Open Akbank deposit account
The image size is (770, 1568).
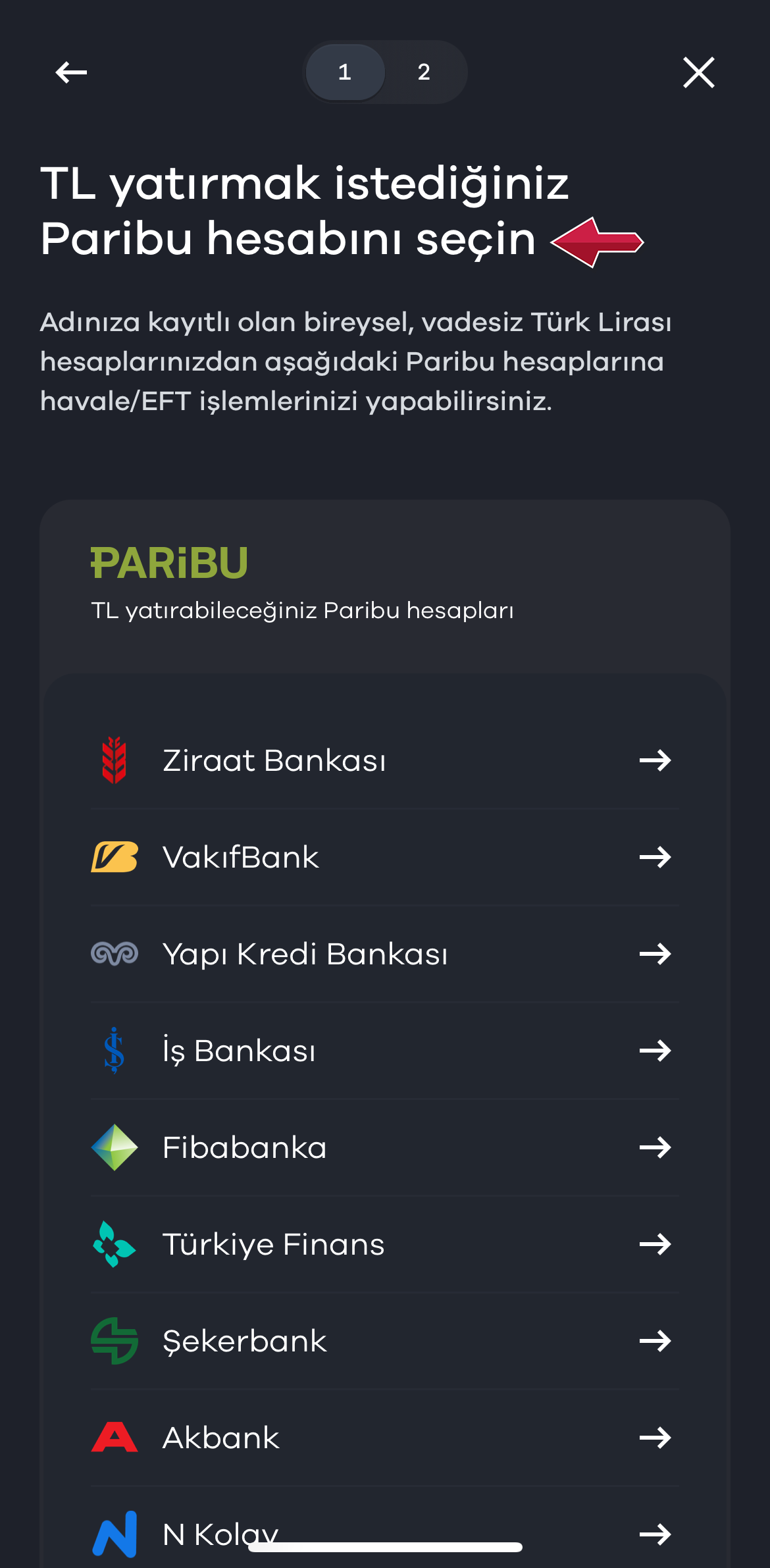click(x=385, y=1438)
